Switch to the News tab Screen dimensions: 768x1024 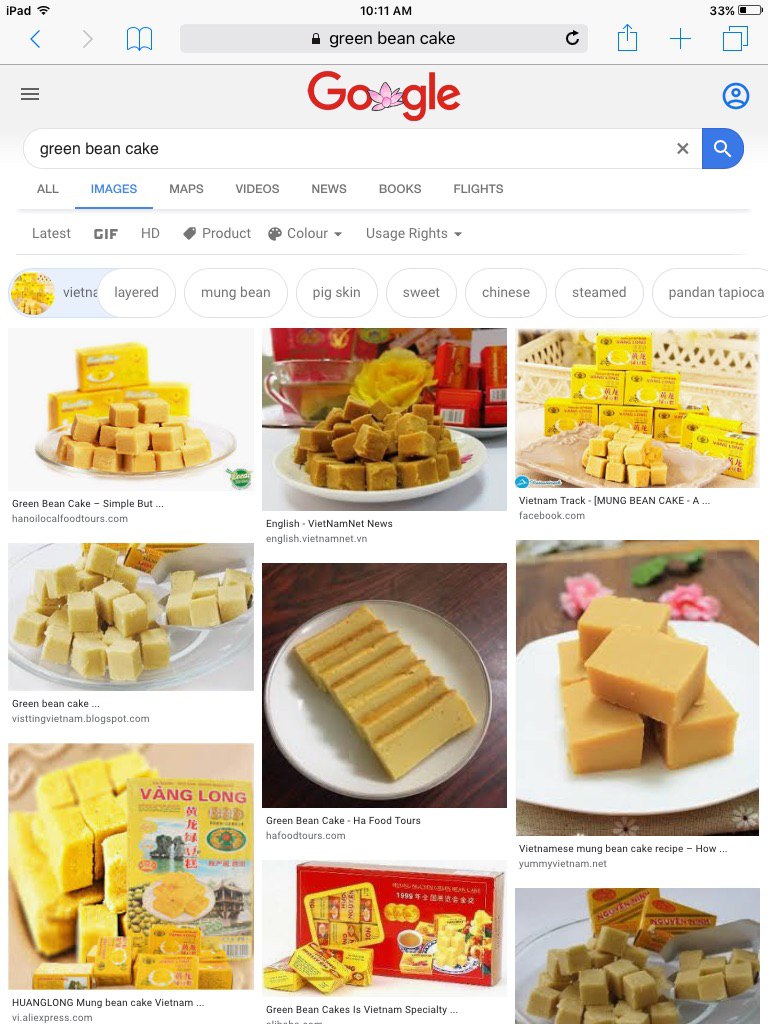[329, 188]
